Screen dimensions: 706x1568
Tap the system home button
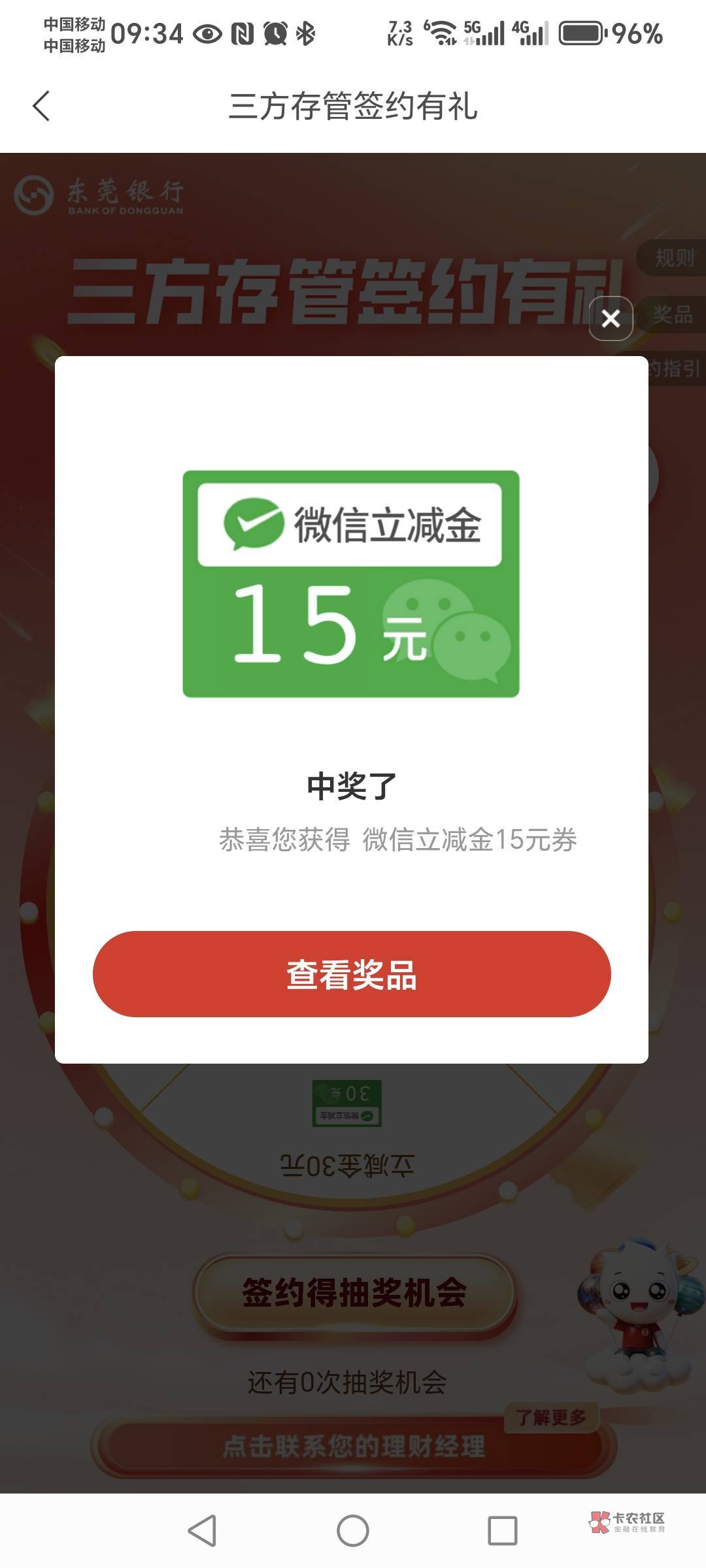point(353,1530)
